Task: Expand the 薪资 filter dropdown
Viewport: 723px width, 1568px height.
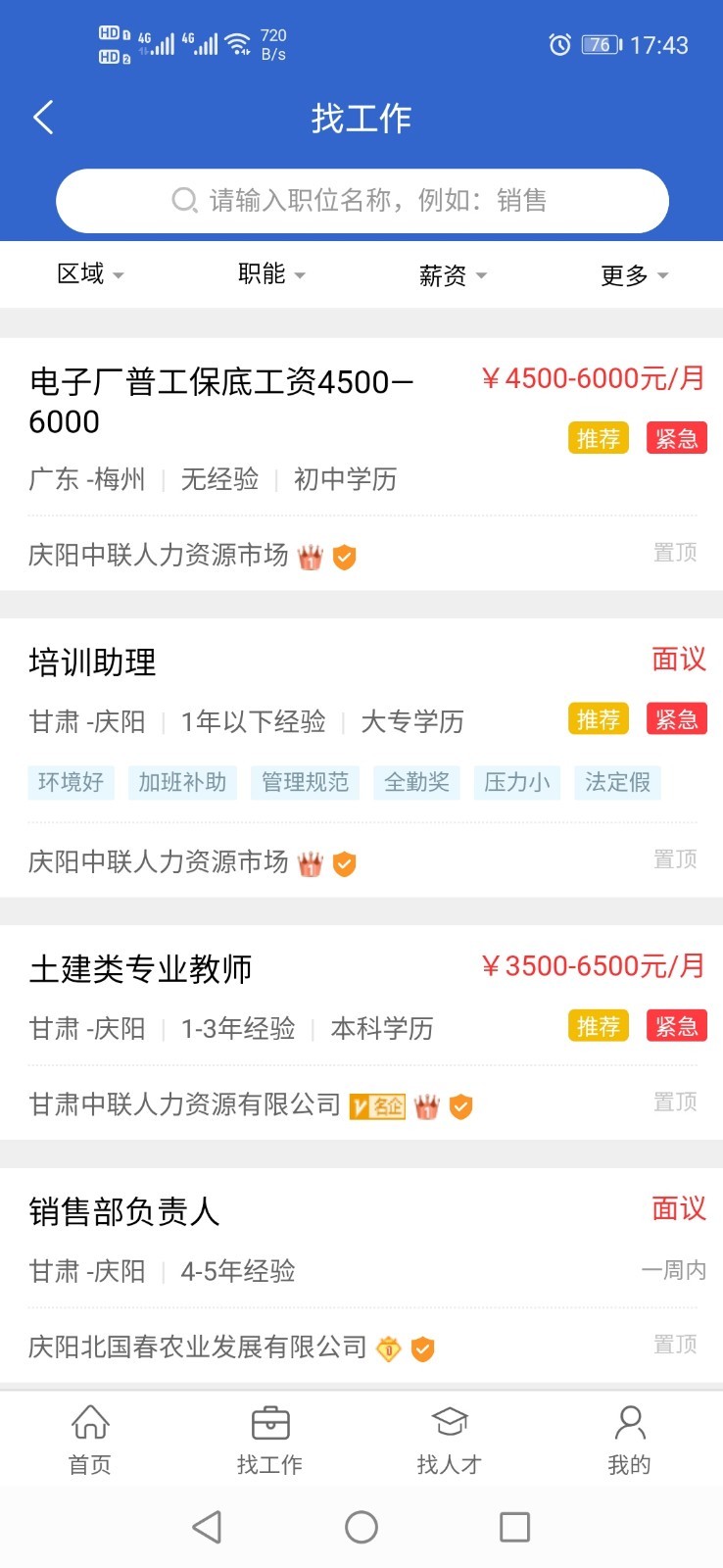Action: [x=453, y=275]
